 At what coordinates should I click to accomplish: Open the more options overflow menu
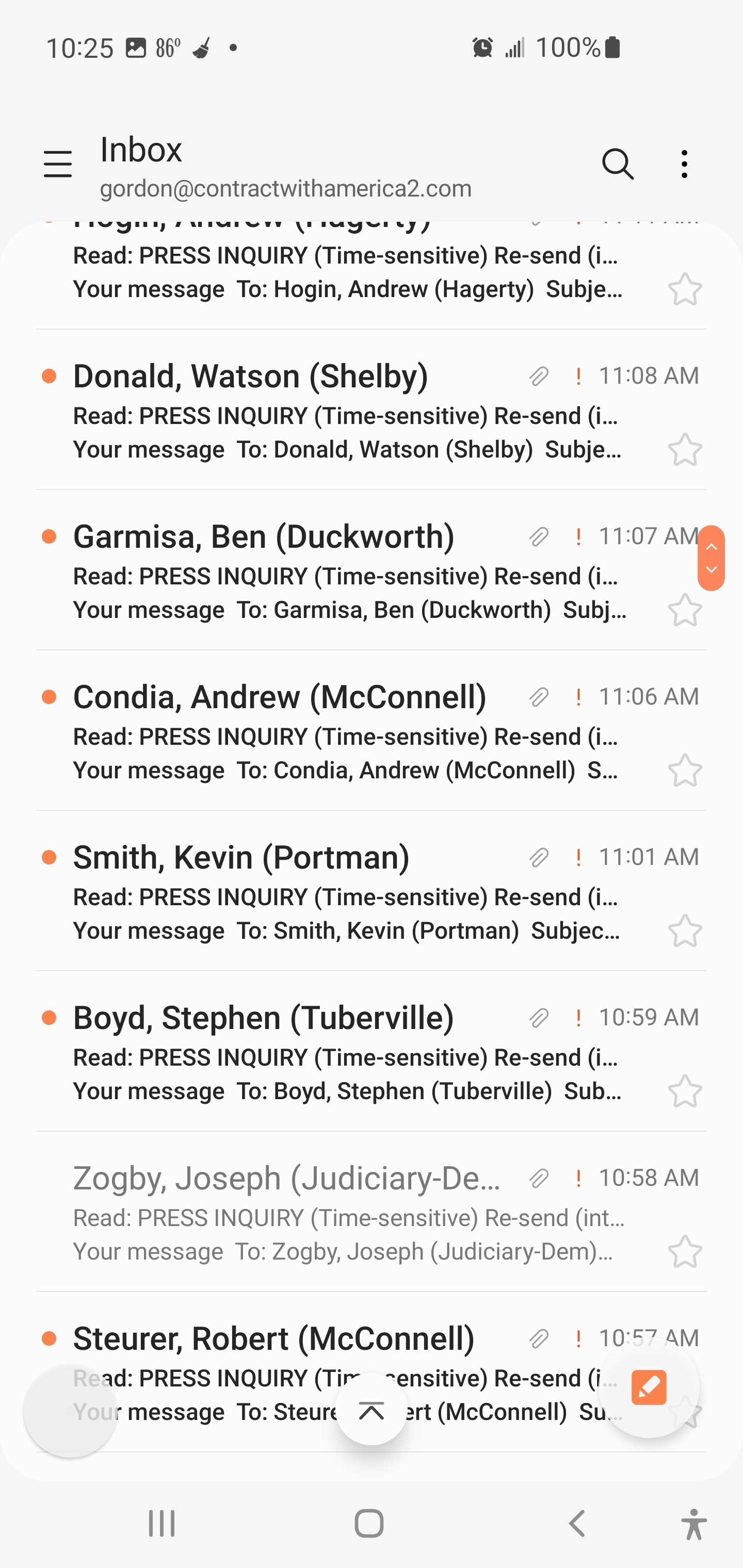(685, 165)
